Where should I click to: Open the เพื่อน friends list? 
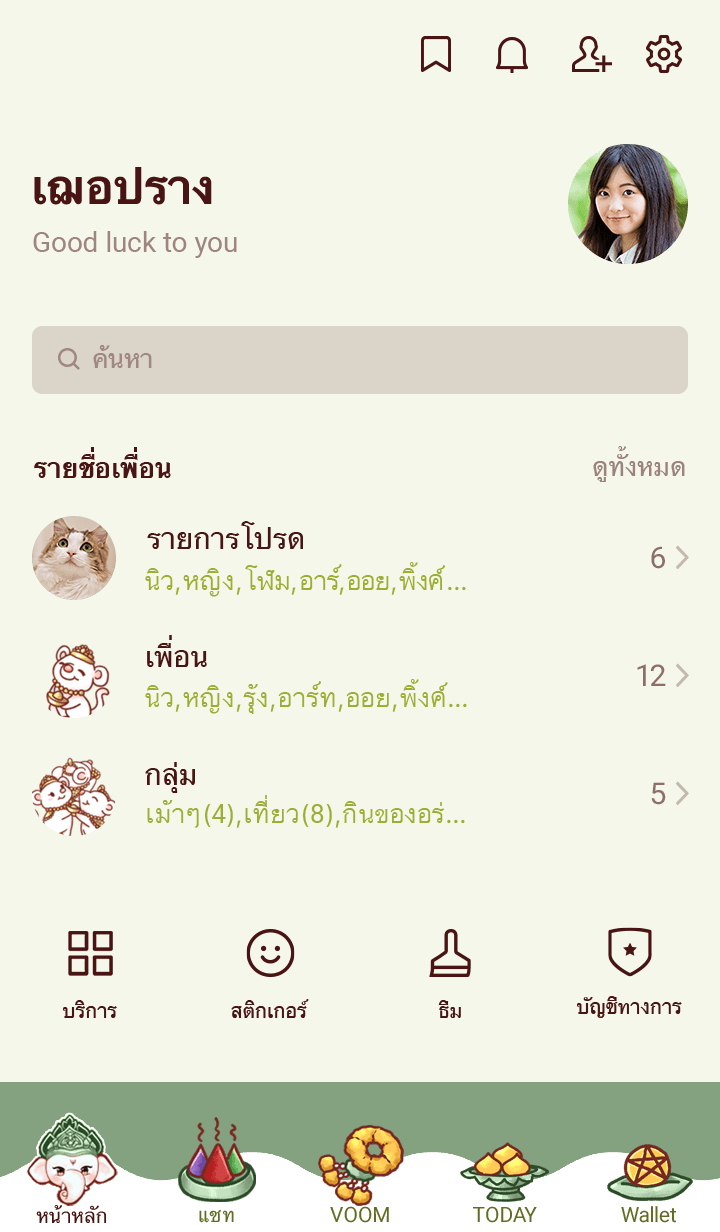pos(360,676)
